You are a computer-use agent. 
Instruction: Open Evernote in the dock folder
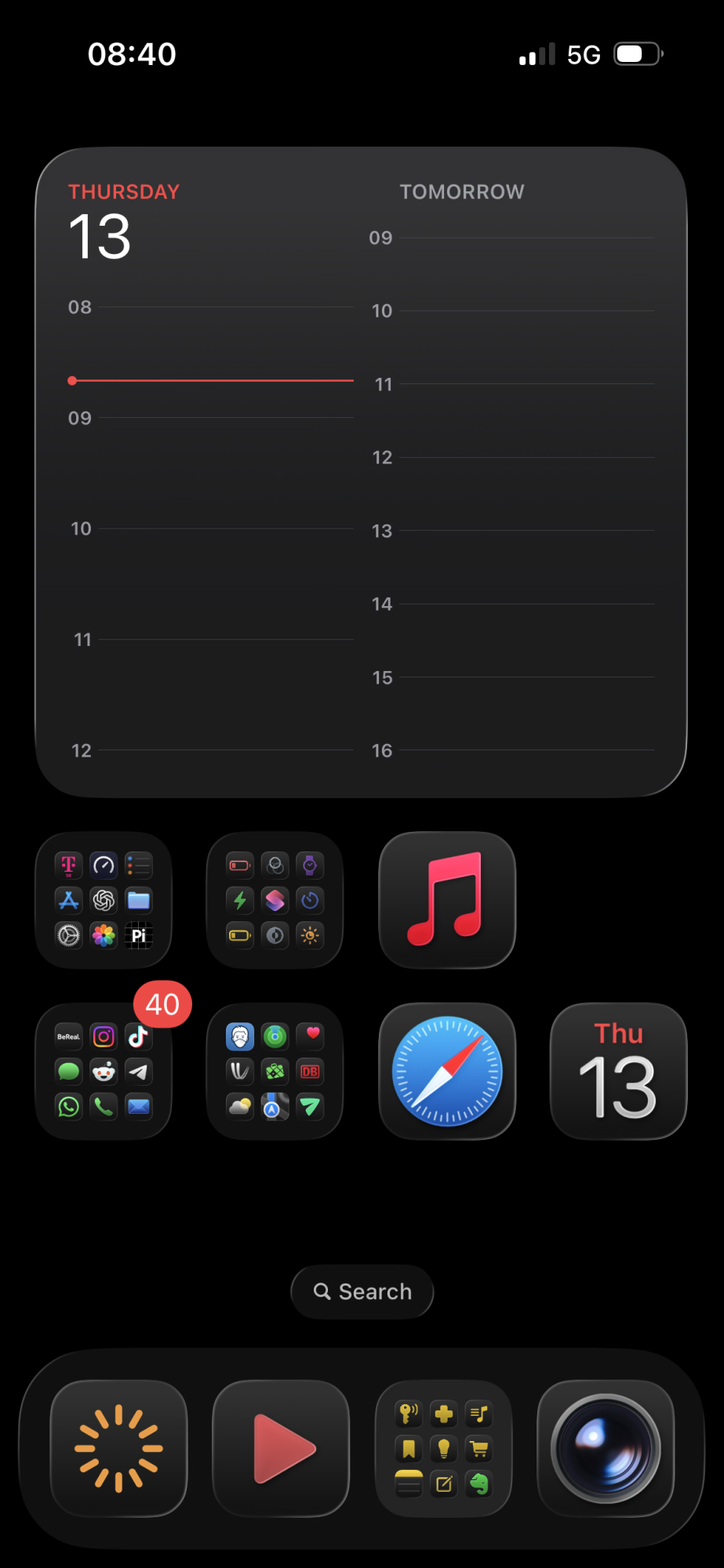coord(480,1483)
